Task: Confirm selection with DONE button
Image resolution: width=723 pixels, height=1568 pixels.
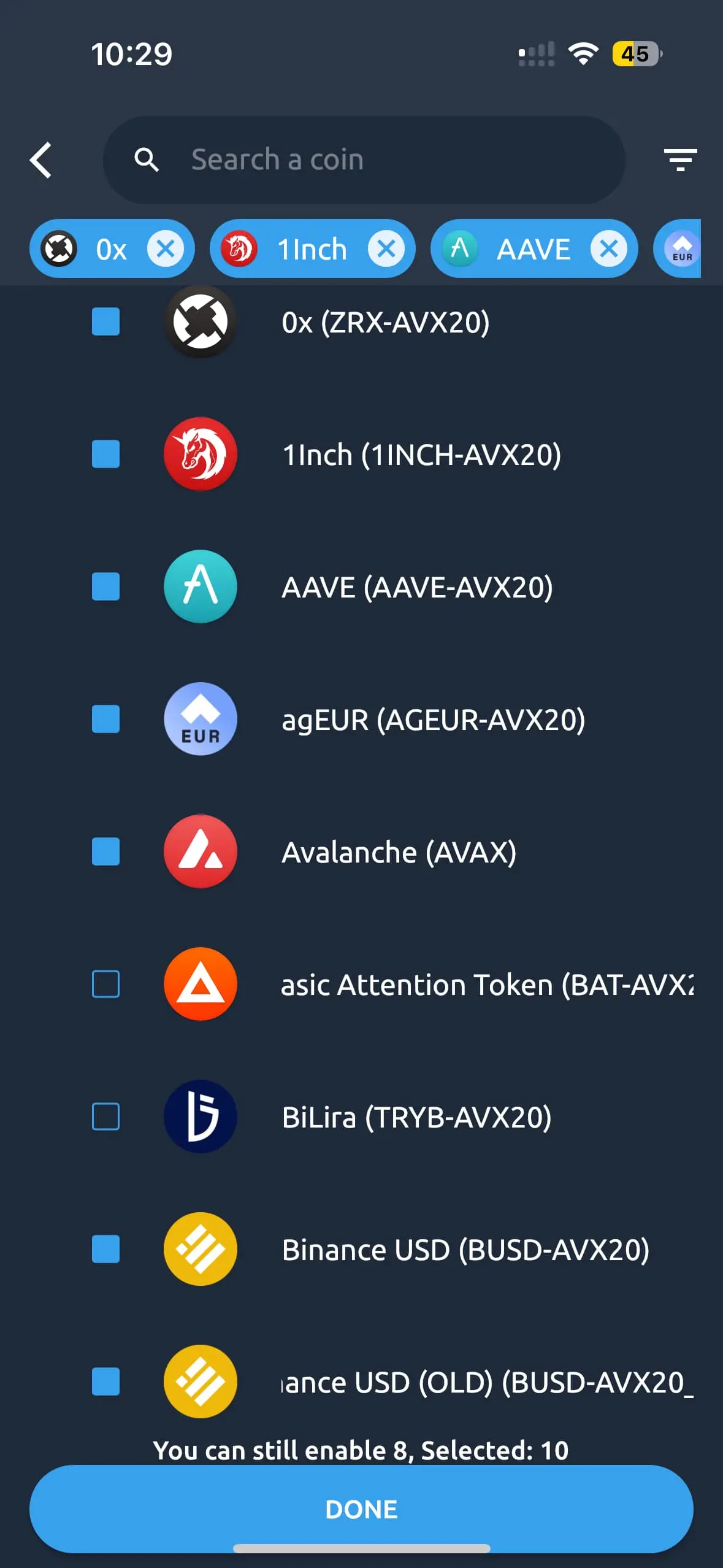Action: 361,1509
